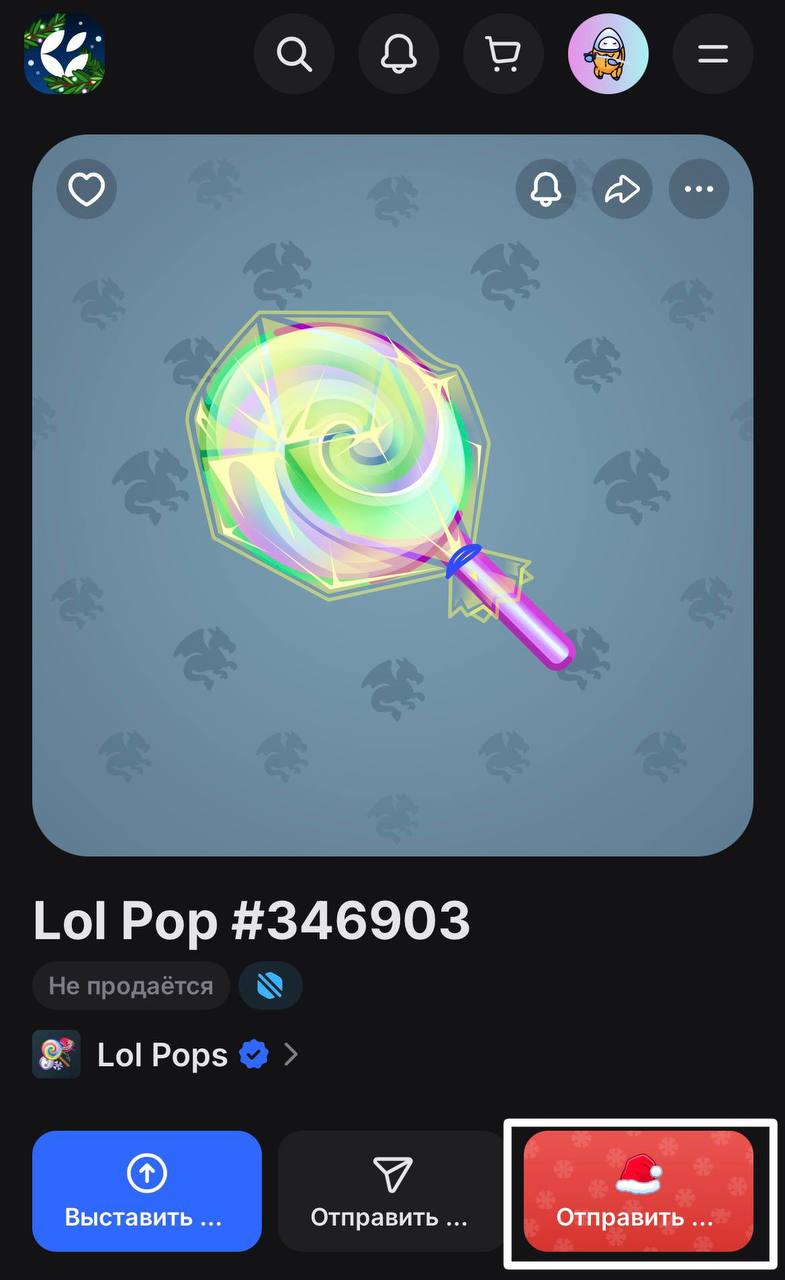Open the notifications bell in the top bar
This screenshot has height=1280, width=785.
(x=398, y=54)
